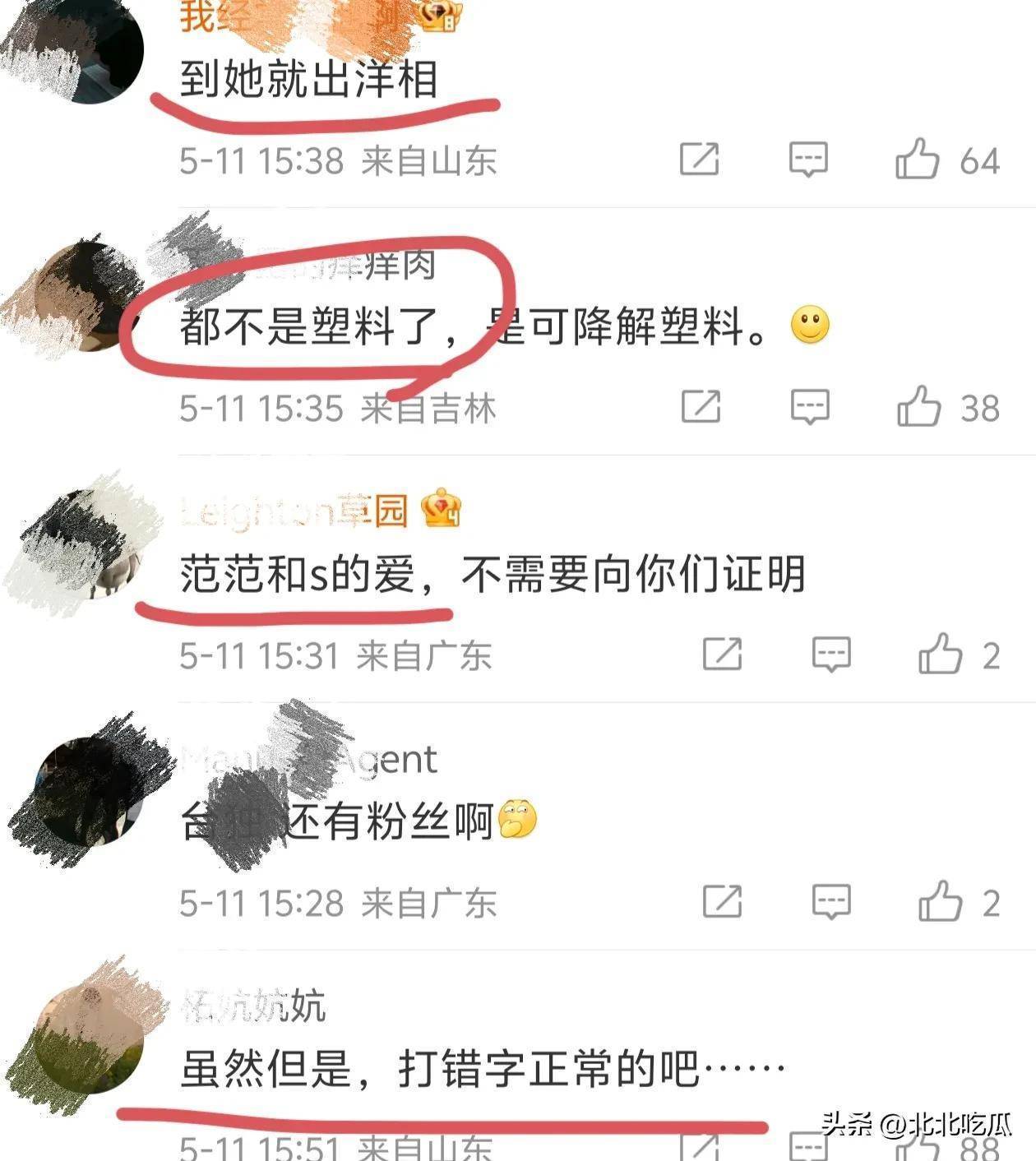This screenshot has width=1036, height=1161.
Task: Reply to the comment '还有粉丝啊'
Action: pyautogui.click(x=831, y=902)
